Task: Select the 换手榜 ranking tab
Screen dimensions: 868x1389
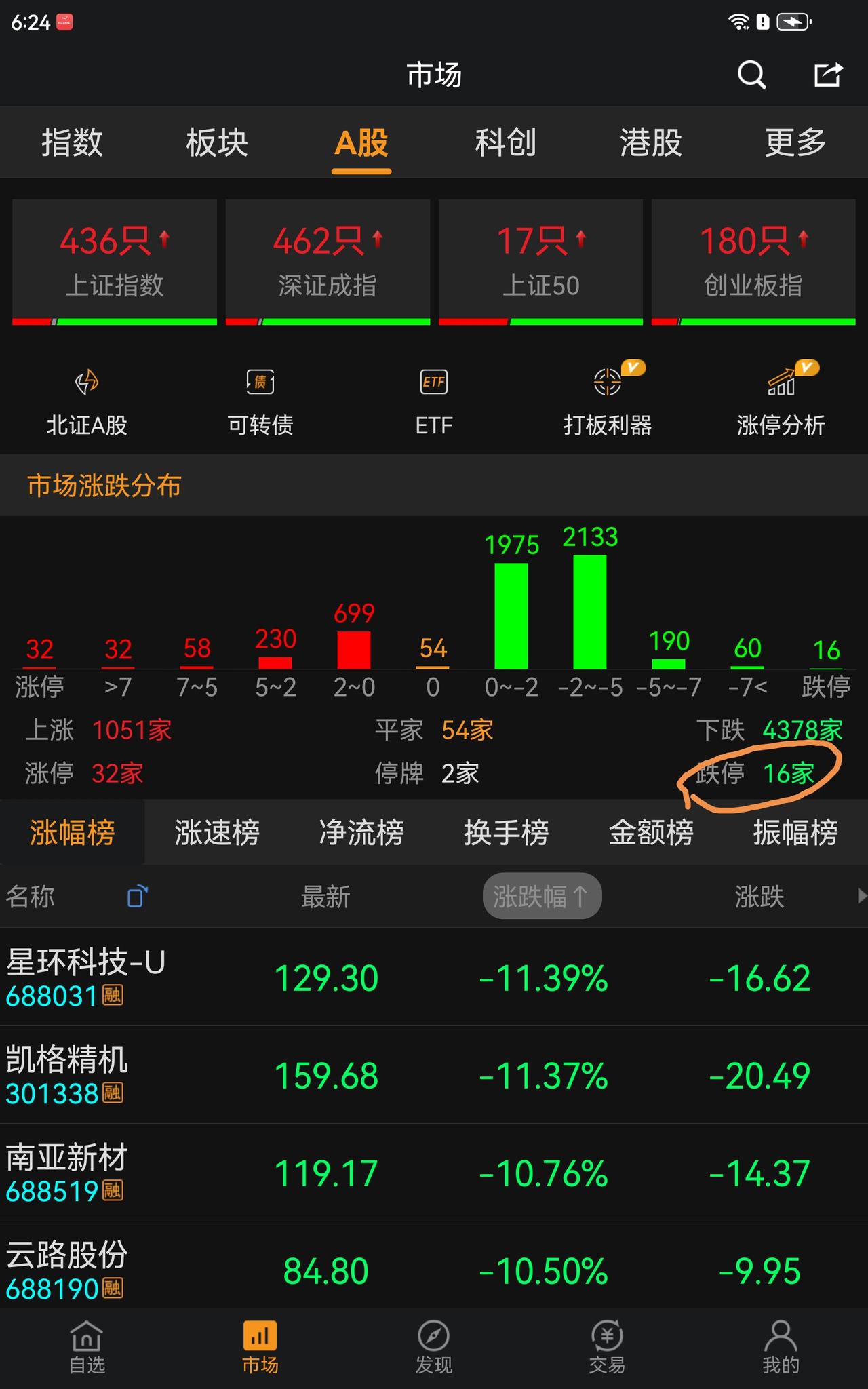Action: tap(506, 832)
